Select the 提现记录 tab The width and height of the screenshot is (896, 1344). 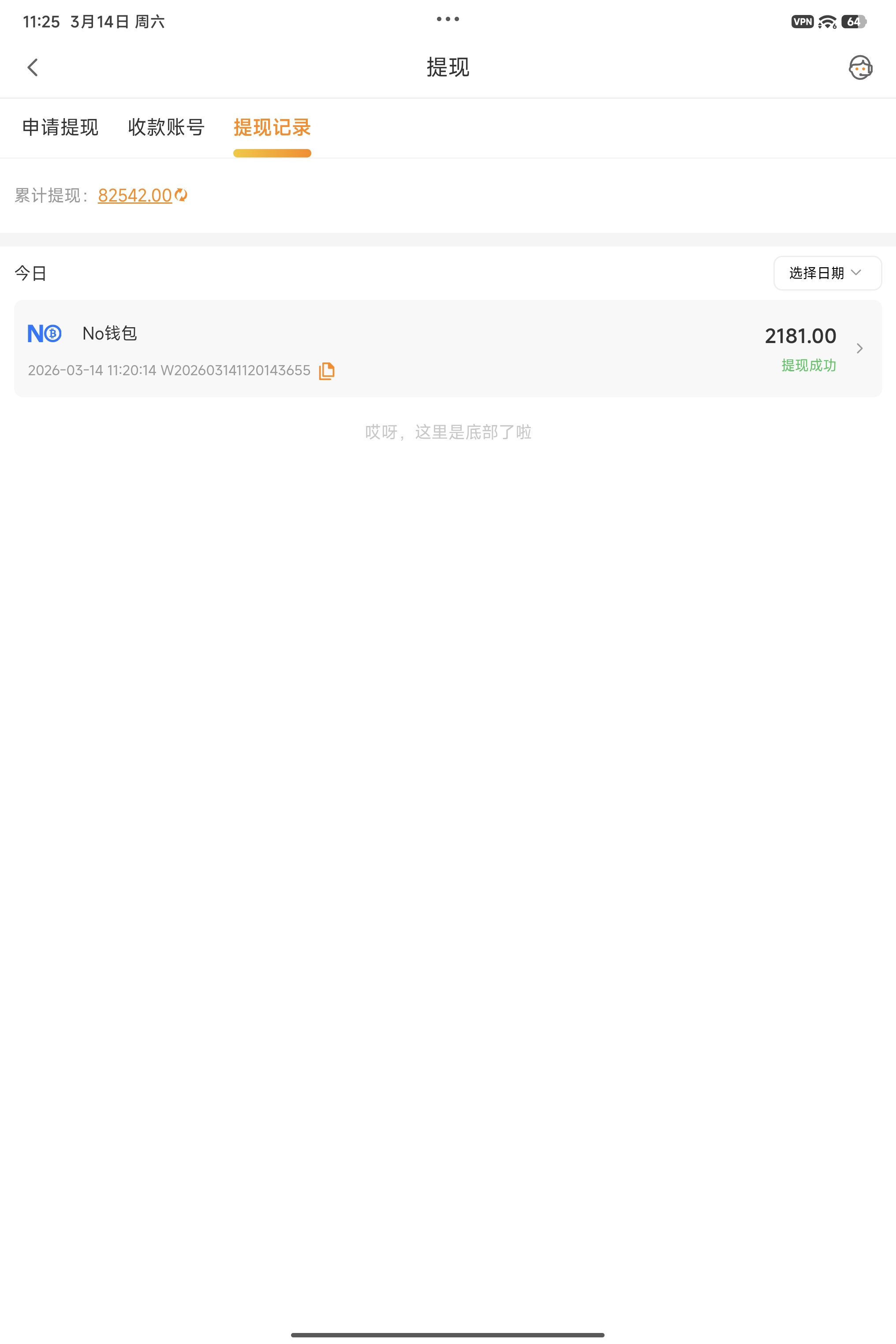click(x=272, y=127)
